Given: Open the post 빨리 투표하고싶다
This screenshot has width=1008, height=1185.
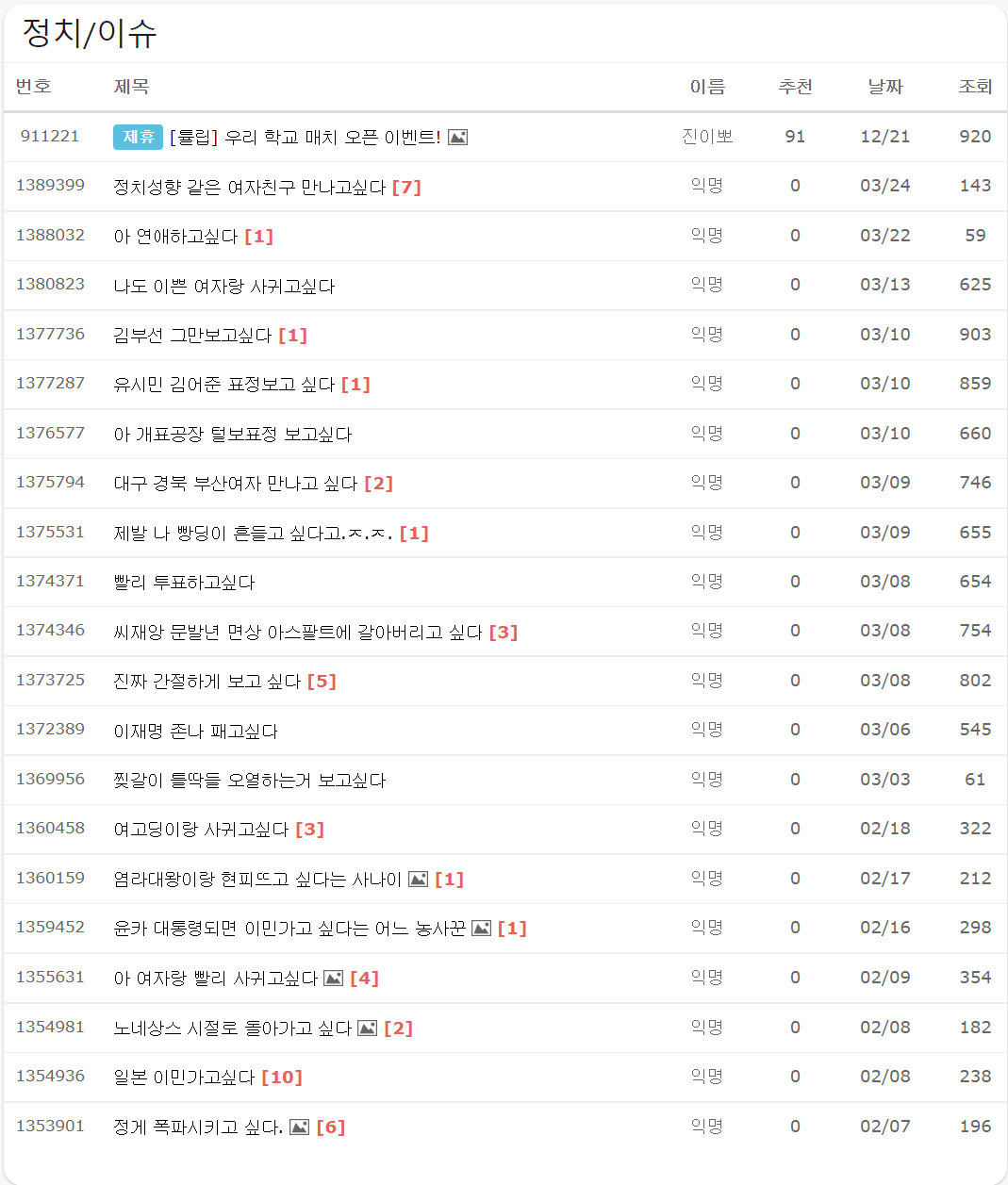Looking at the screenshot, I should tap(184, 583).
